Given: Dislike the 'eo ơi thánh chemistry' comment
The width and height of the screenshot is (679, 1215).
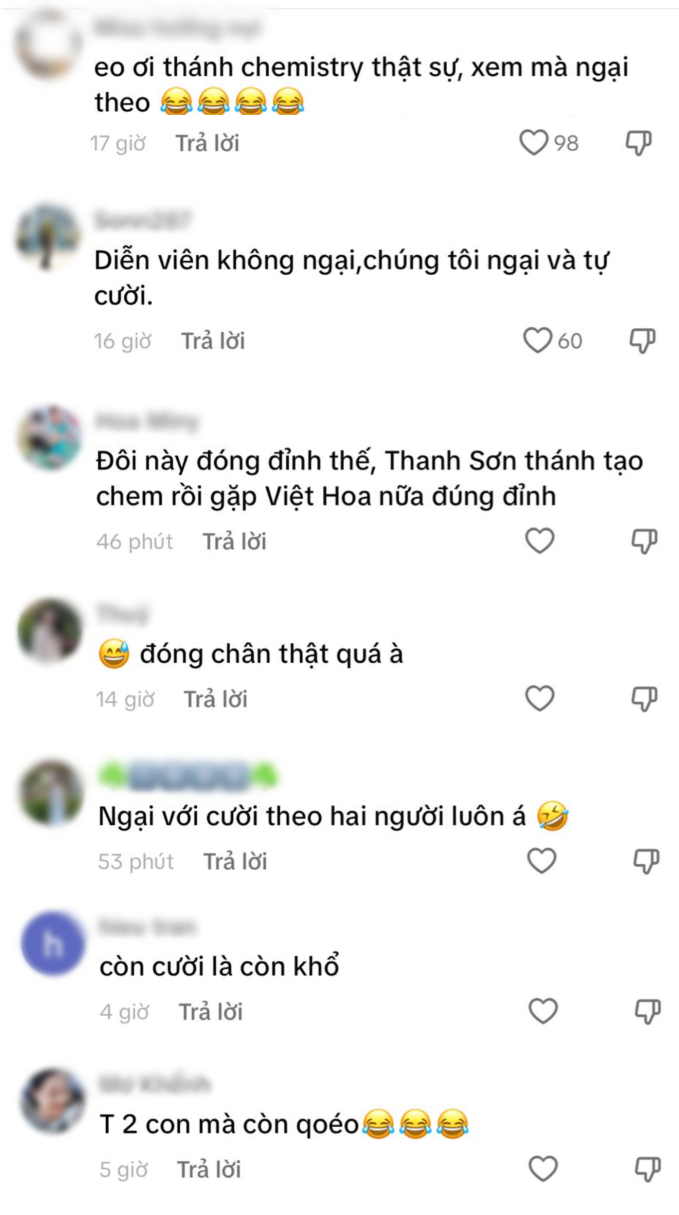Looking at the screenshot, I should pyautogui.click(x=639, y=143).
